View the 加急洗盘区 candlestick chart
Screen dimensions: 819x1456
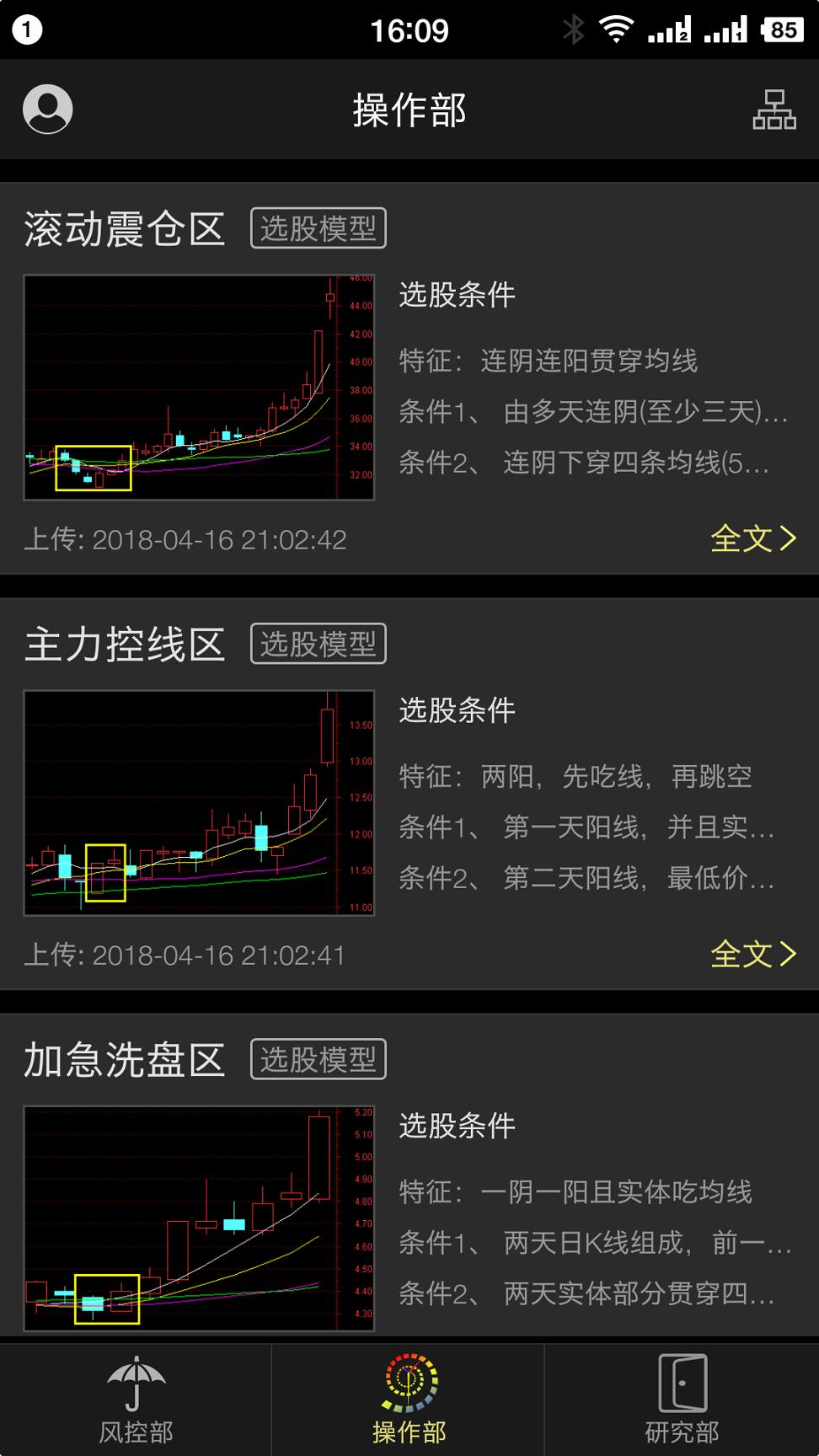click(199, 1218)
